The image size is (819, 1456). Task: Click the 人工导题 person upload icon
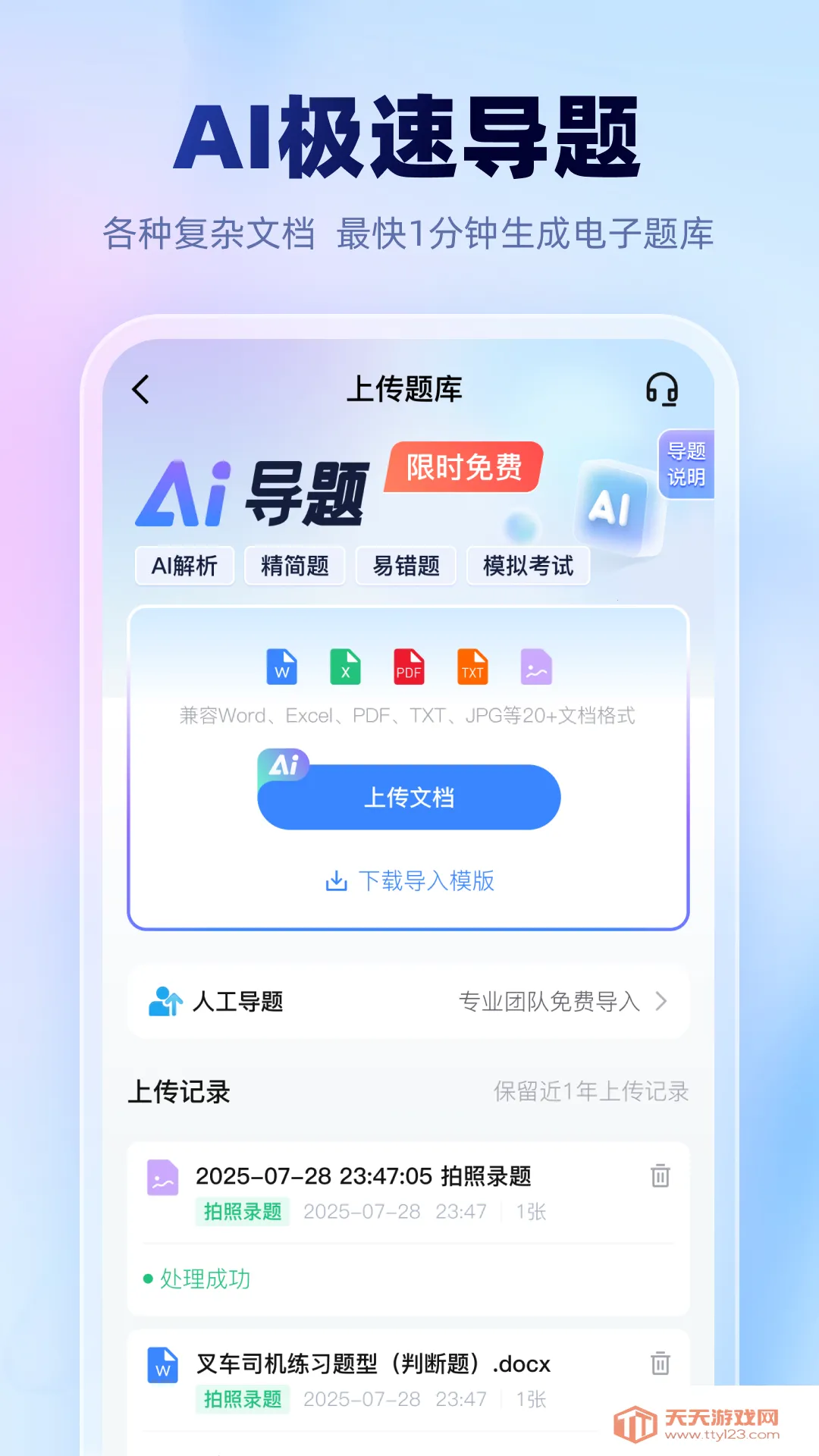click(164, 1002)
